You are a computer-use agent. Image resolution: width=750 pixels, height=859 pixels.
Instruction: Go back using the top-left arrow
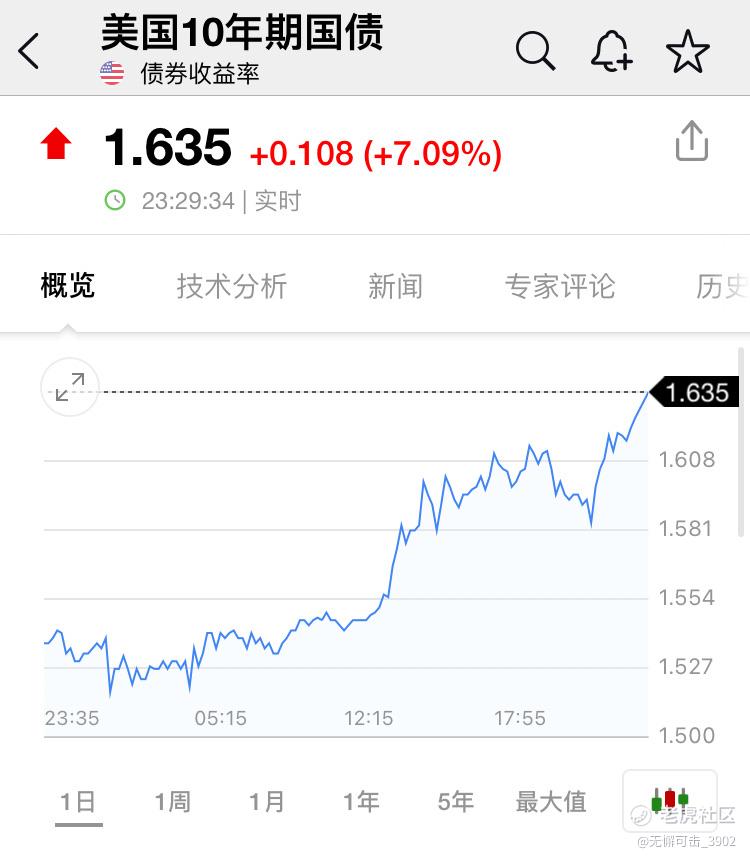click(30, 51)
